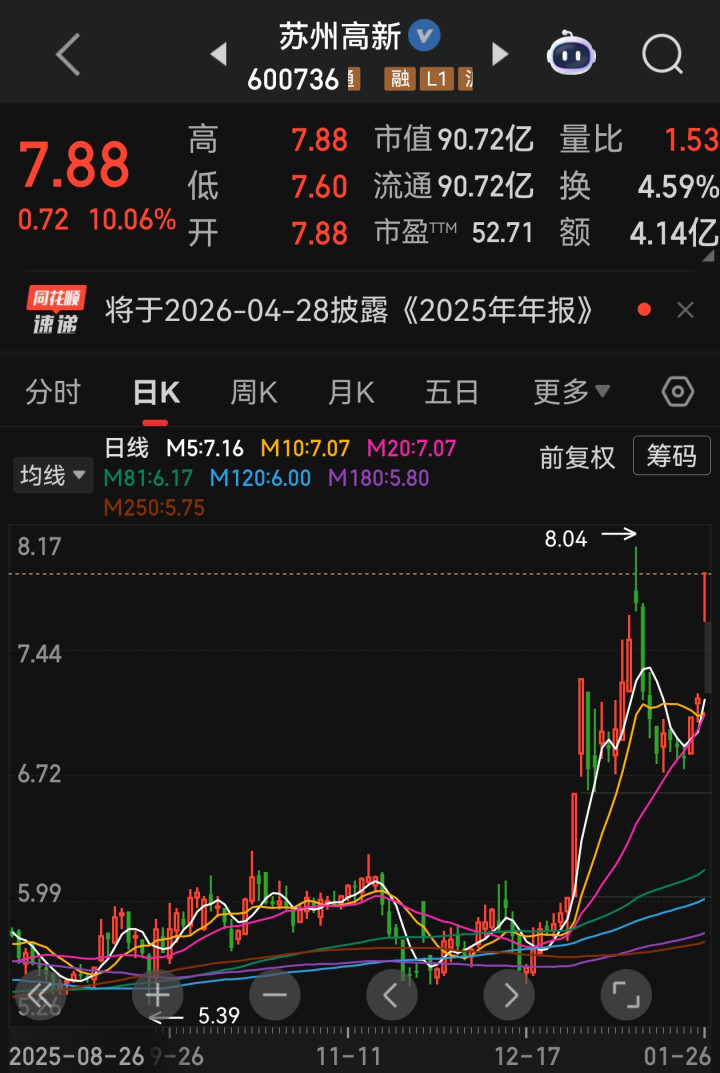
Task: Switch to the 分时 chart tab
Action: click(52, 392)
